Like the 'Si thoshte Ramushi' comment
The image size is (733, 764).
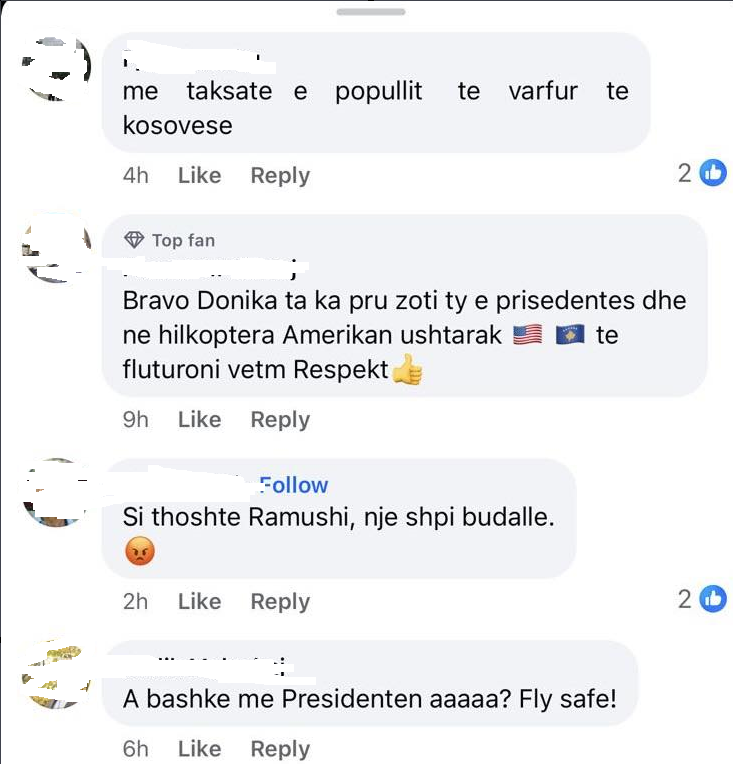[199, 601]
